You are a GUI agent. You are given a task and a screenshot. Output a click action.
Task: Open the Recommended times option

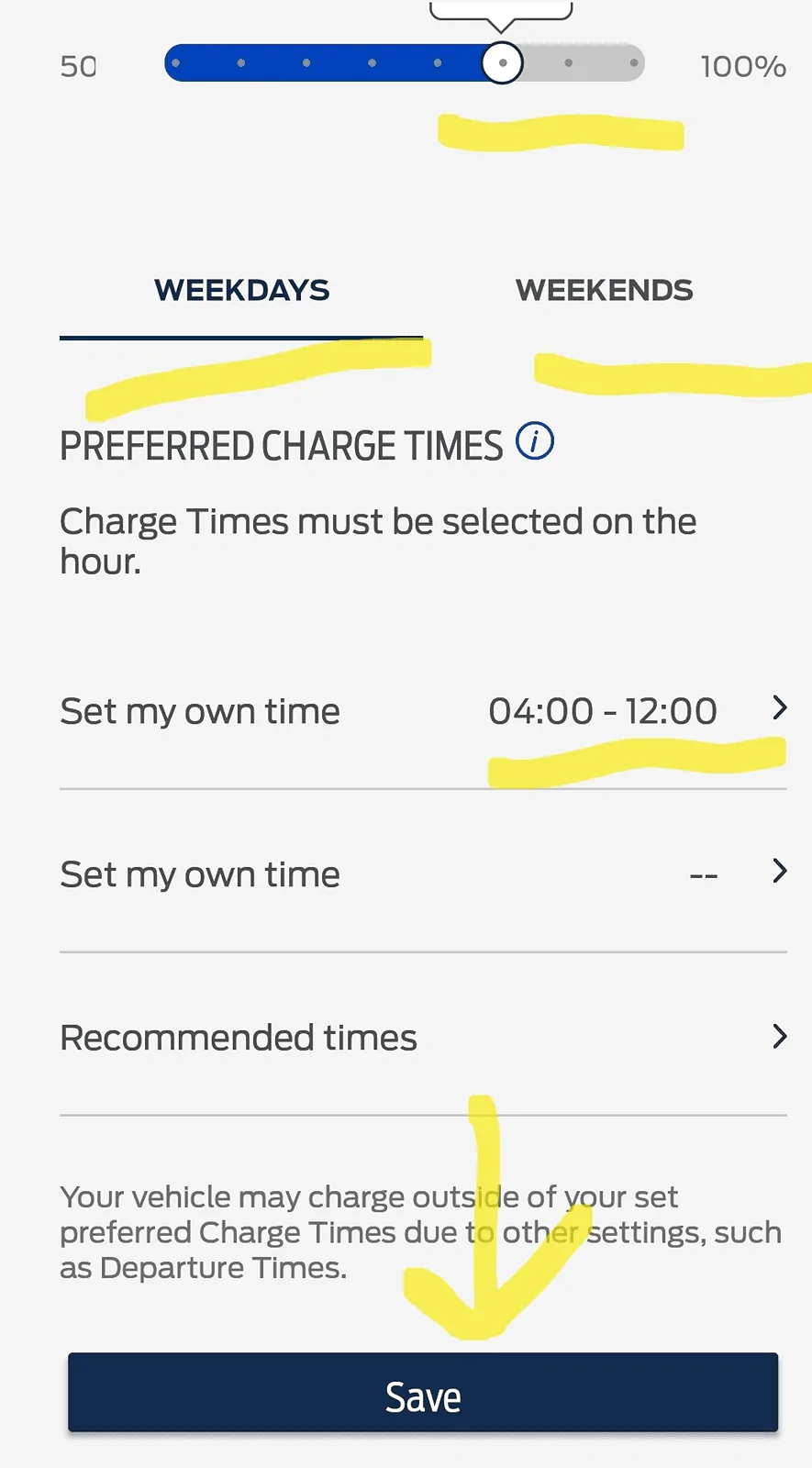pyautogui.click(x=238, y=1037)
